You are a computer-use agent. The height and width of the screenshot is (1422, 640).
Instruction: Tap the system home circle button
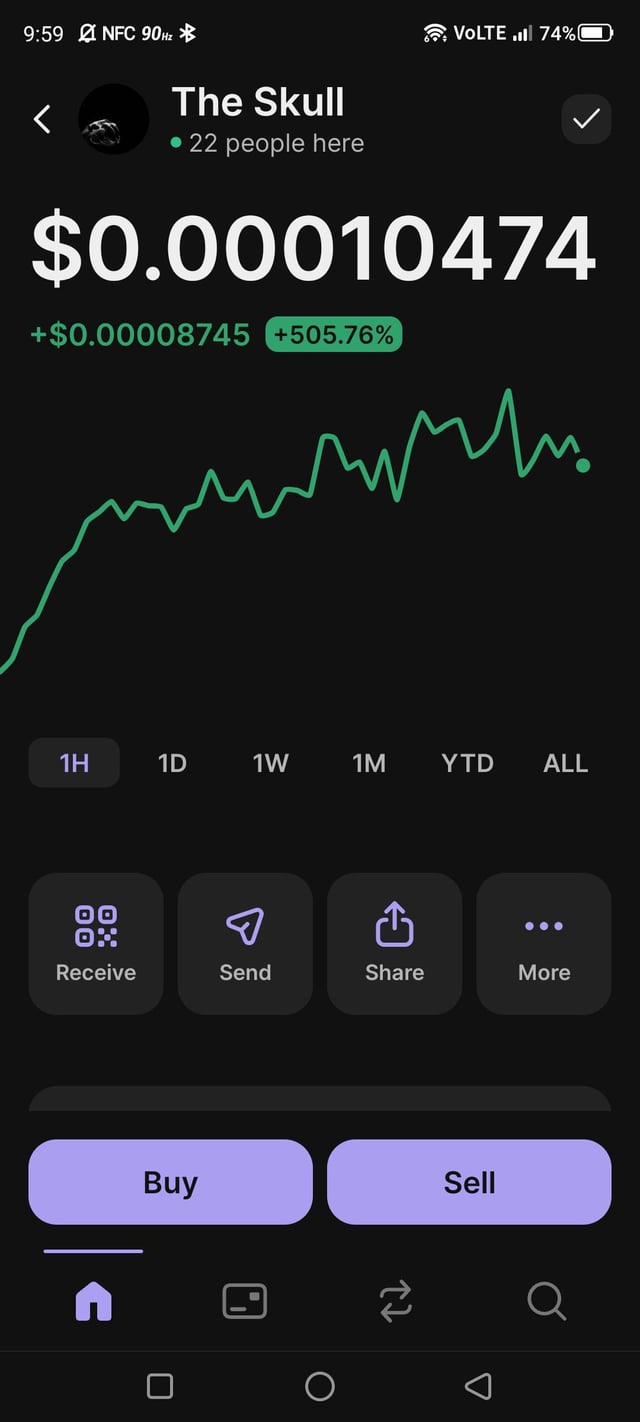pyautogui.click(x=320, y=1386)
